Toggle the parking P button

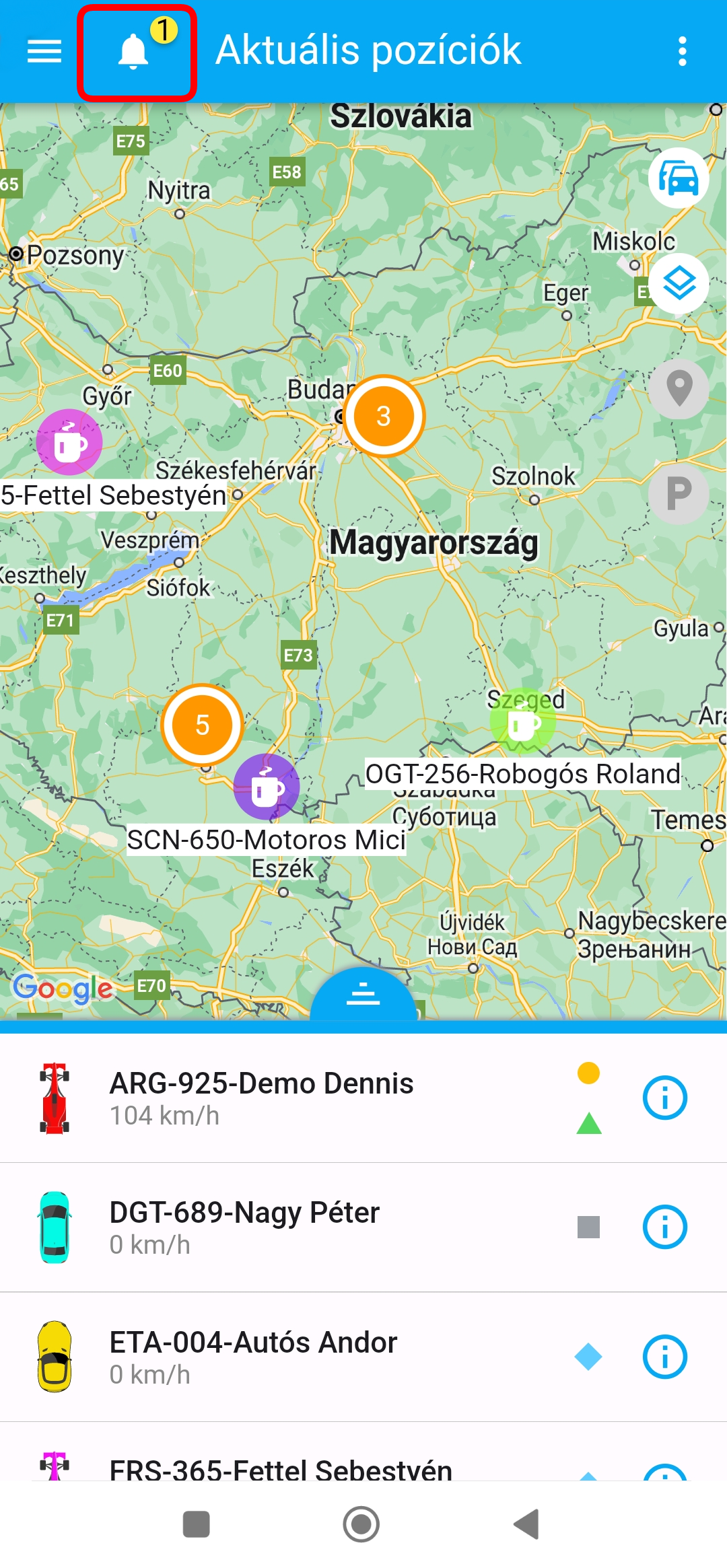[679, 494]
